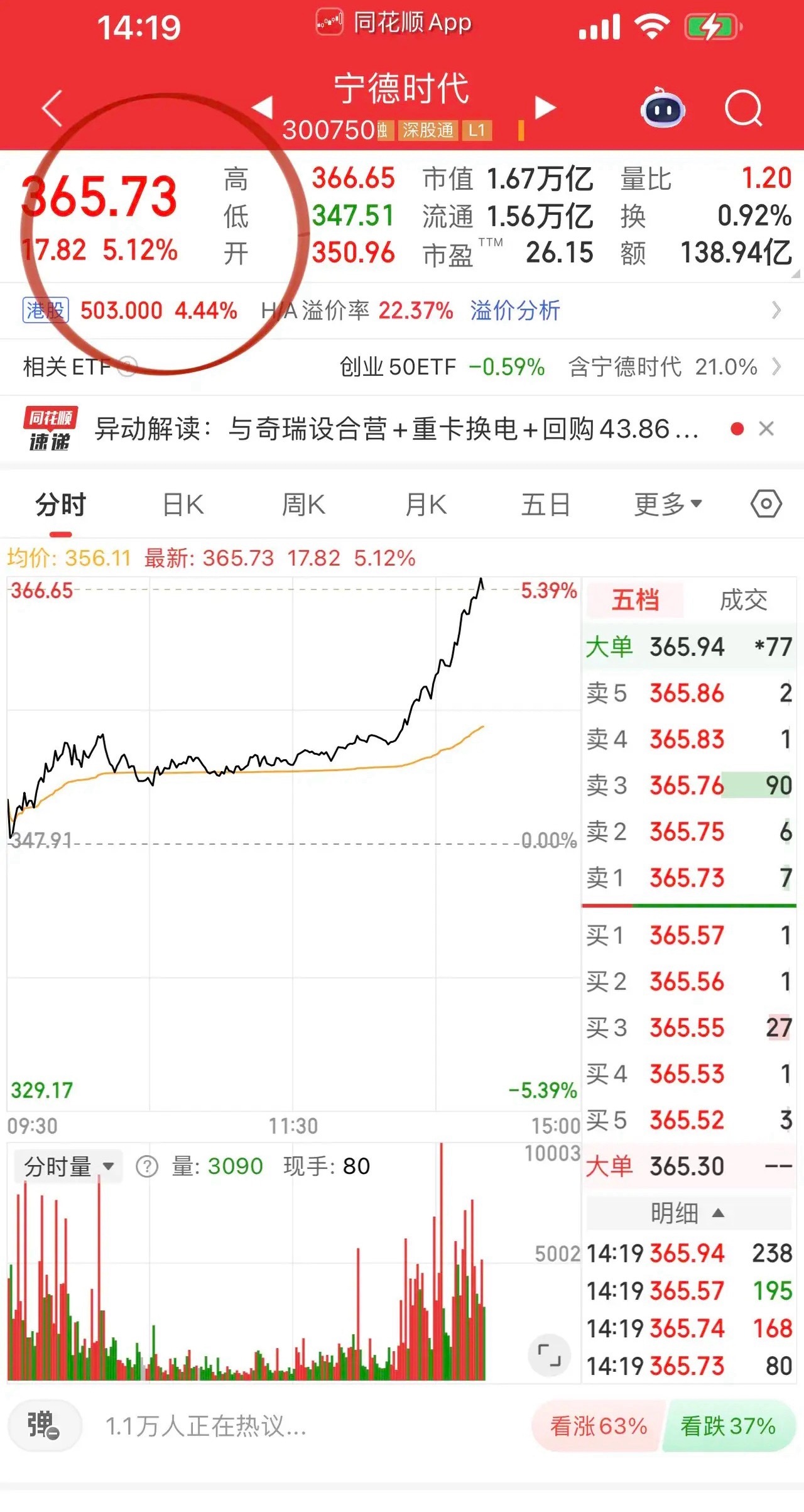Open the 分时量 indicator dropdown
This screenshot has width=804, height=1512.
[67, 1166]
